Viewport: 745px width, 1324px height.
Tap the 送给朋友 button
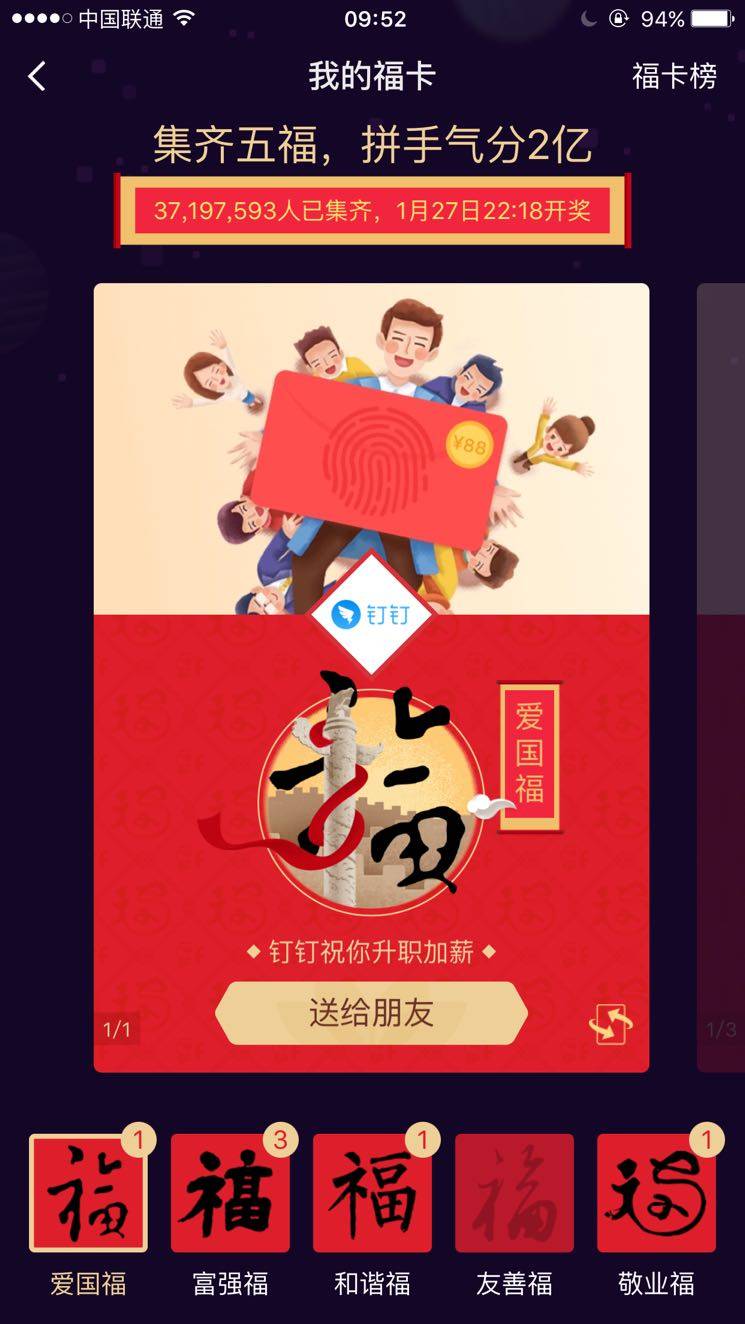click(371, 1013)
